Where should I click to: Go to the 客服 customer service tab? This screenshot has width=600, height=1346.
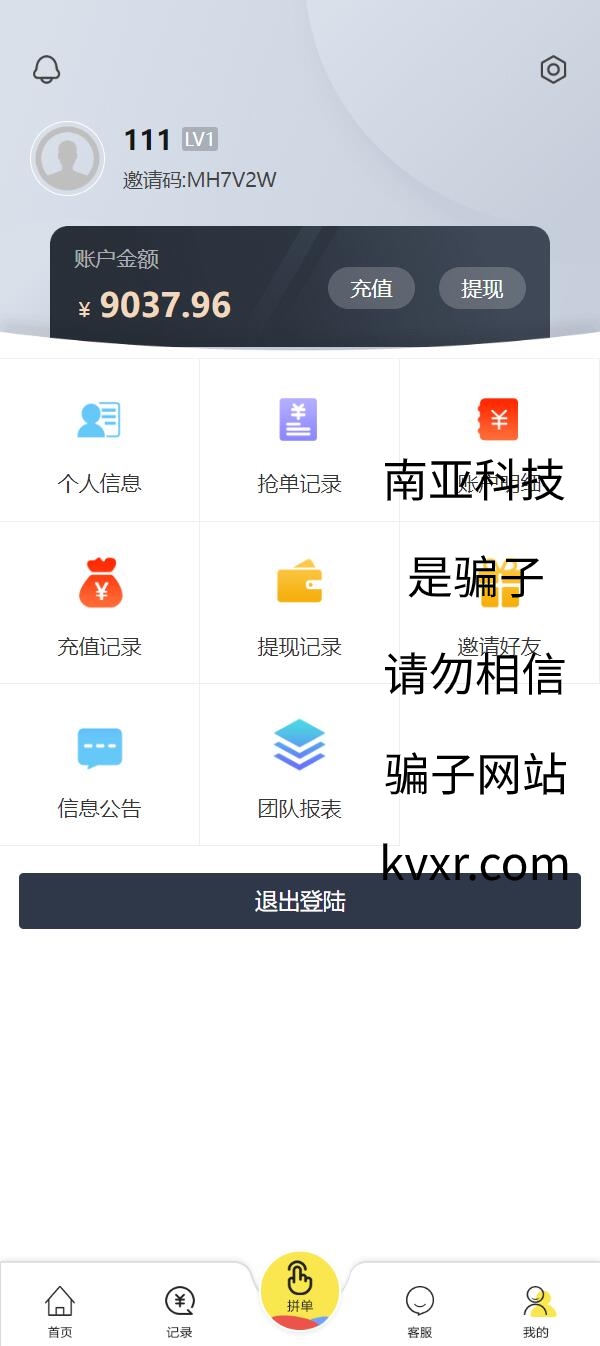[420, 1310]
